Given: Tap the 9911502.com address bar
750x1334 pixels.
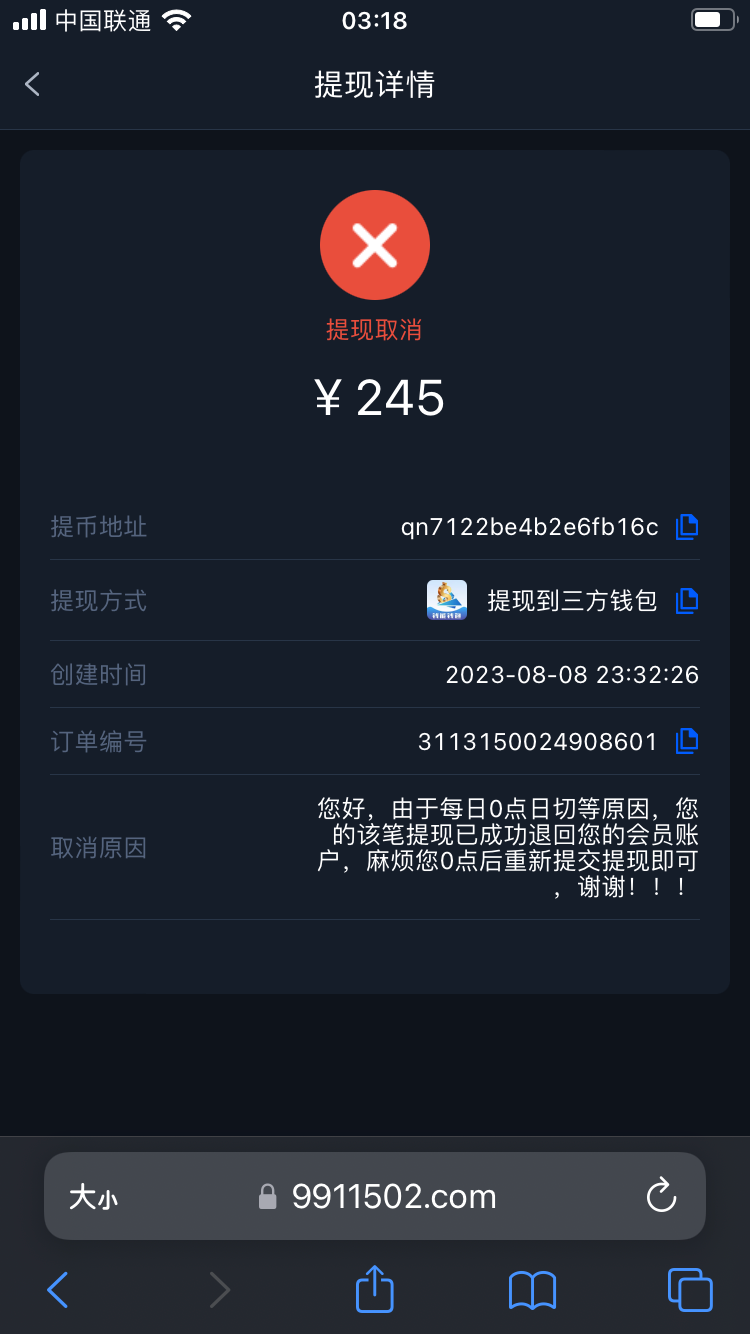Looking at the screenshot, I should [x=393, y=1196].
